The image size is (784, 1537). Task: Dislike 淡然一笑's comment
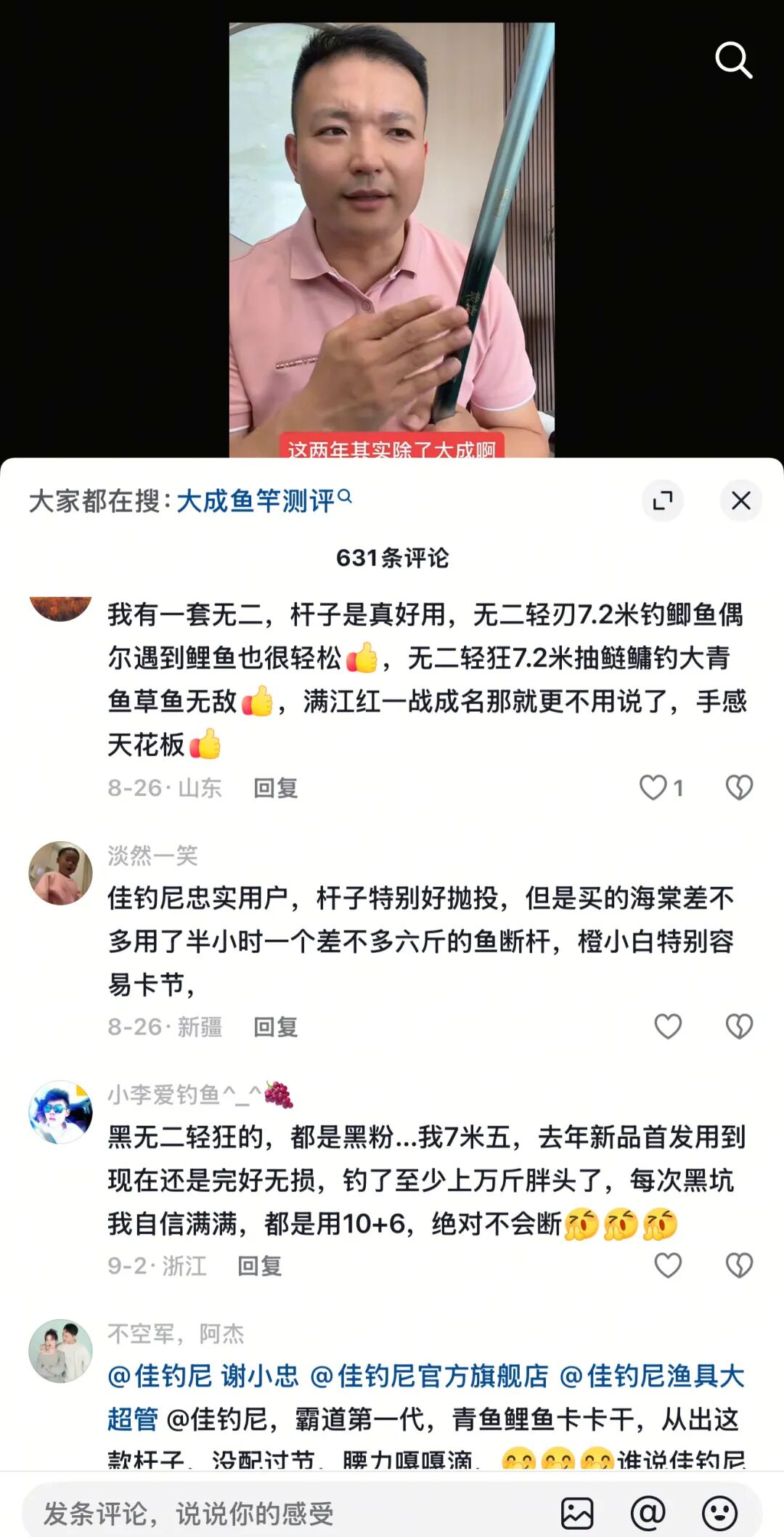739,1026
